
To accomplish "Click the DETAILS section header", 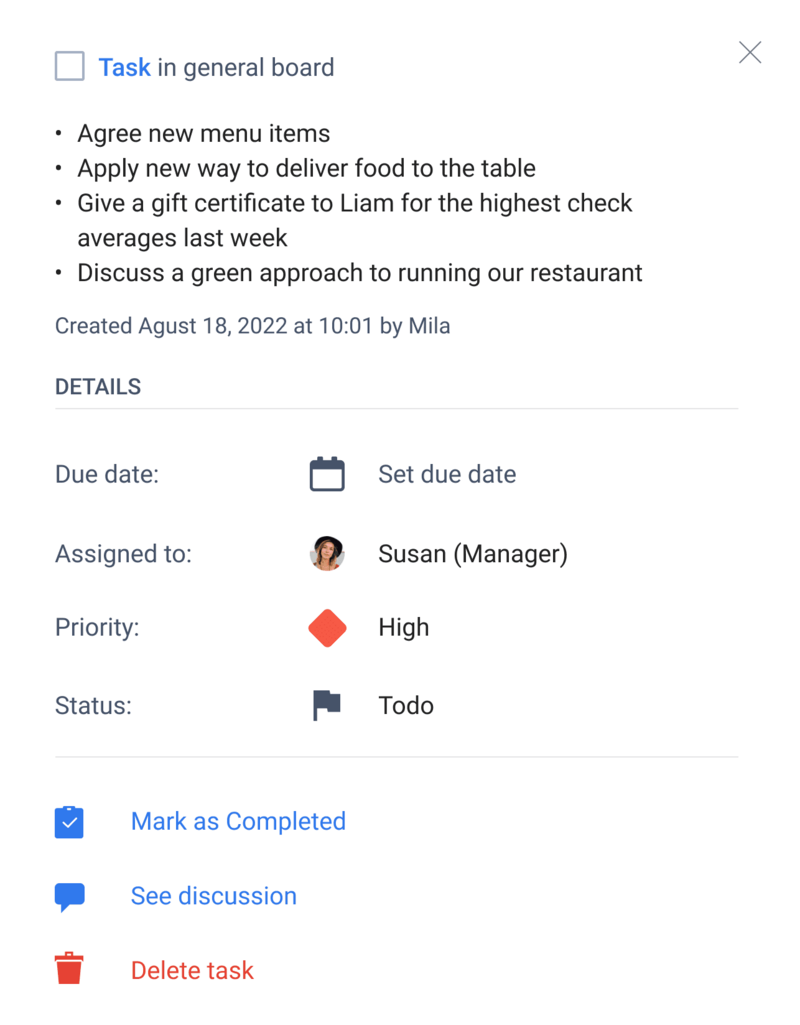I will (x=98, y=386).
